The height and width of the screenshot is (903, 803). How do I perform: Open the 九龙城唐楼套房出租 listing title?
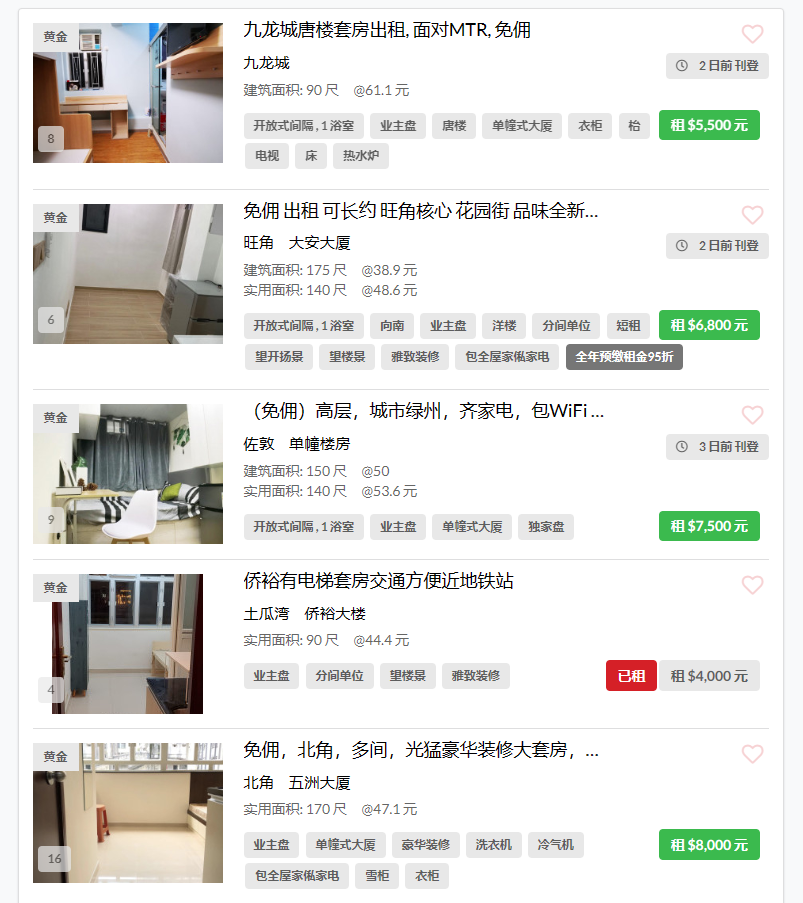[386, 30]
